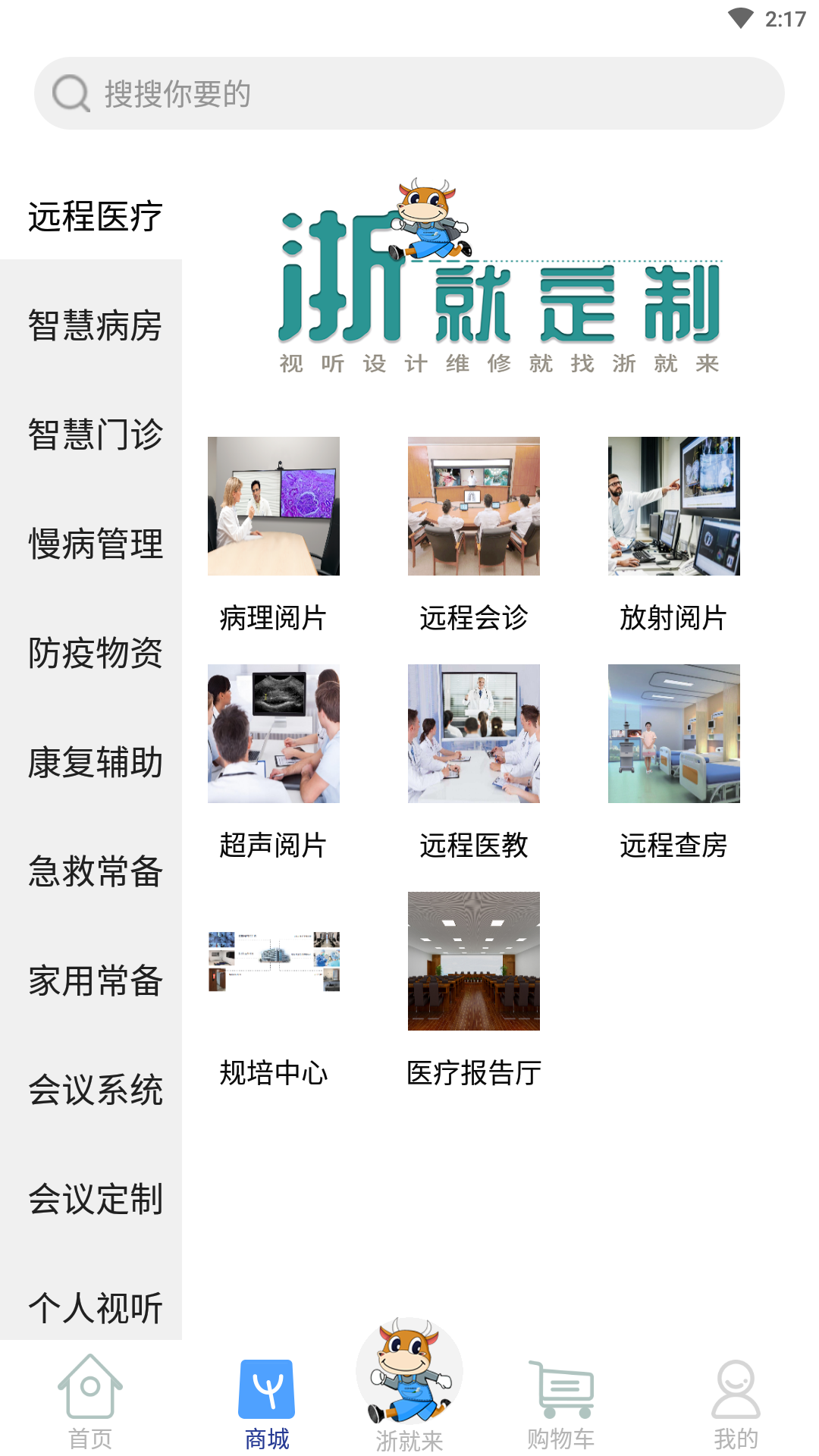This screenshot has height=1456, width=819.
Task: Open the 远程查房 item
Action: (674, 734)
